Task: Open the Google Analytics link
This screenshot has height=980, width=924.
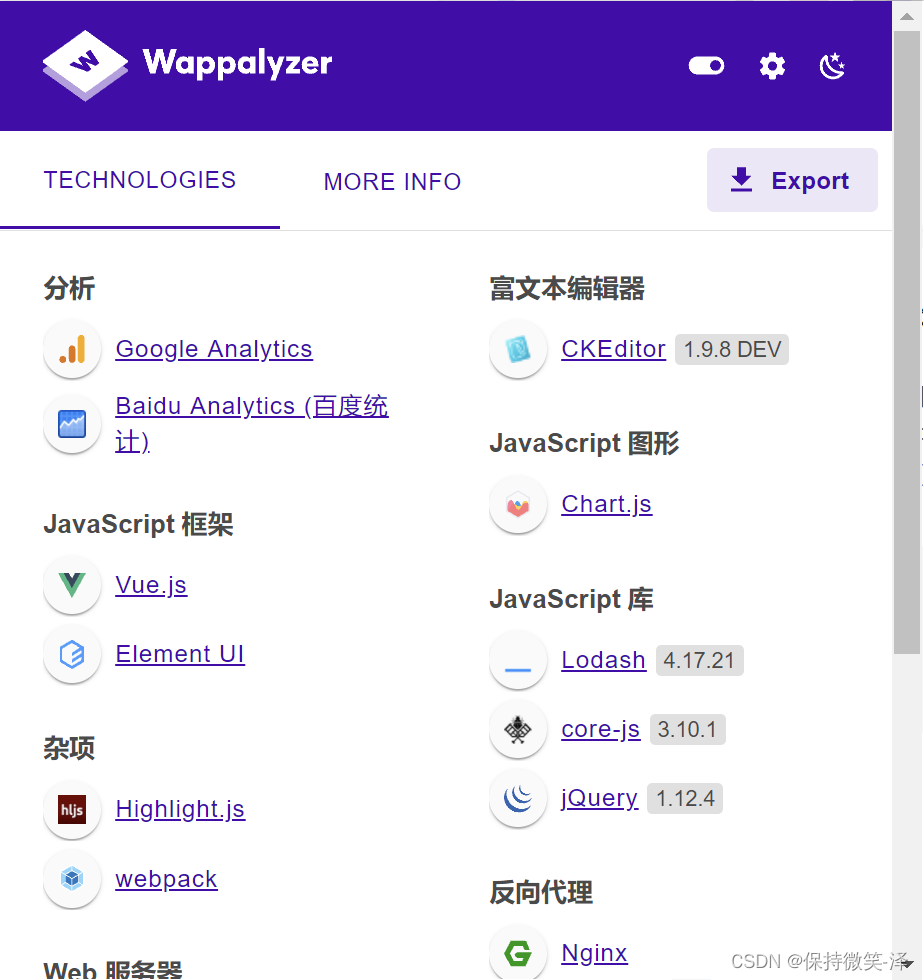Action: (x=214, y=349)
